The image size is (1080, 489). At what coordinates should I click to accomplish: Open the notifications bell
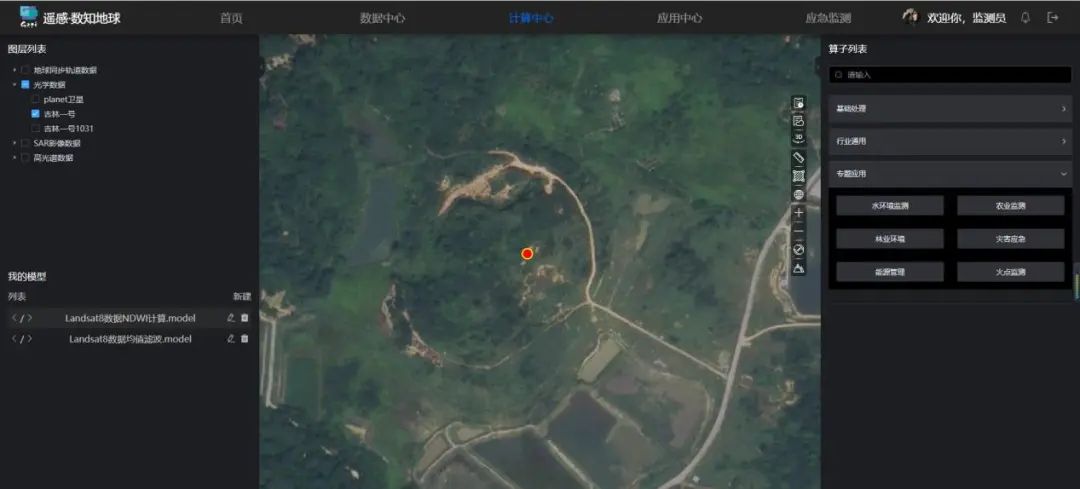point(1025,18)
